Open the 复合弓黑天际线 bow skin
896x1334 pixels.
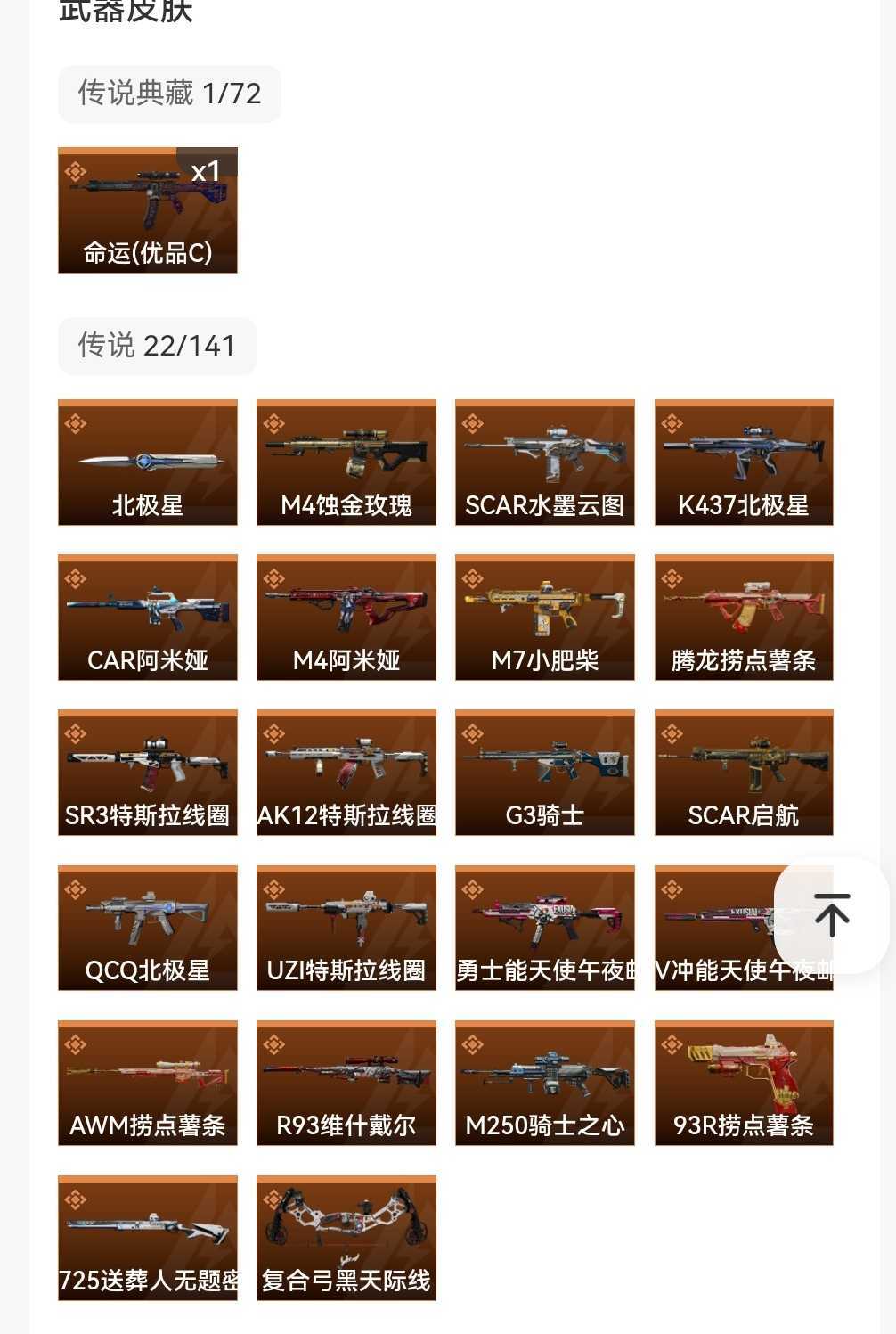(346, 1238)
